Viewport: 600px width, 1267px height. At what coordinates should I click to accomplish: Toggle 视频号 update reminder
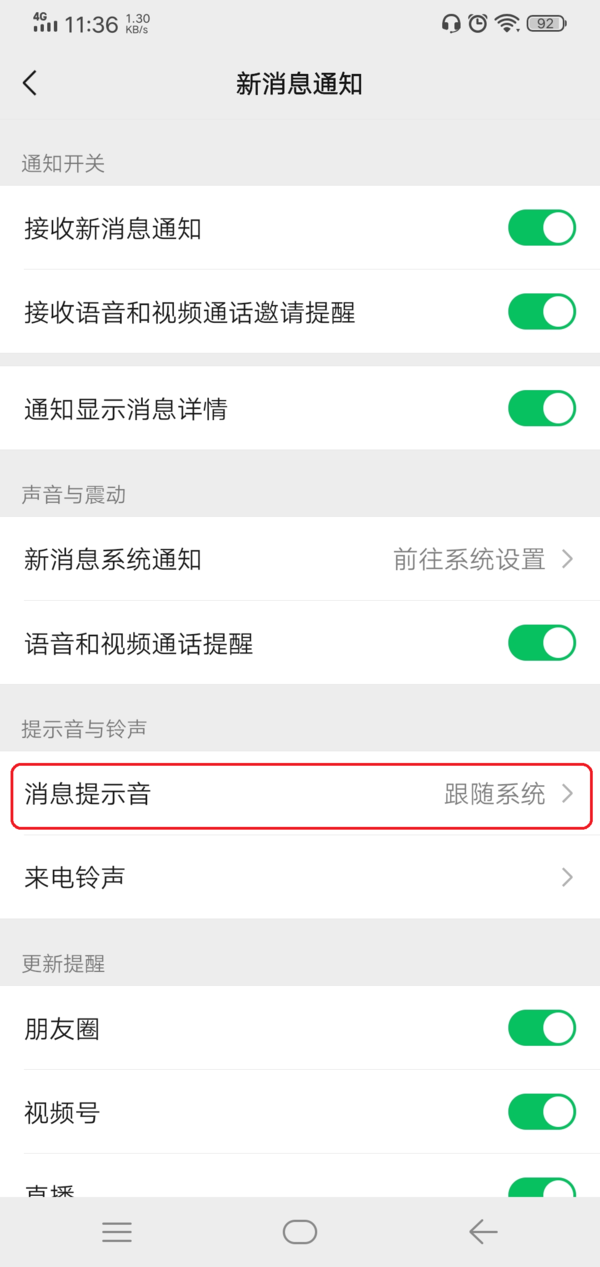point(541,1112)
